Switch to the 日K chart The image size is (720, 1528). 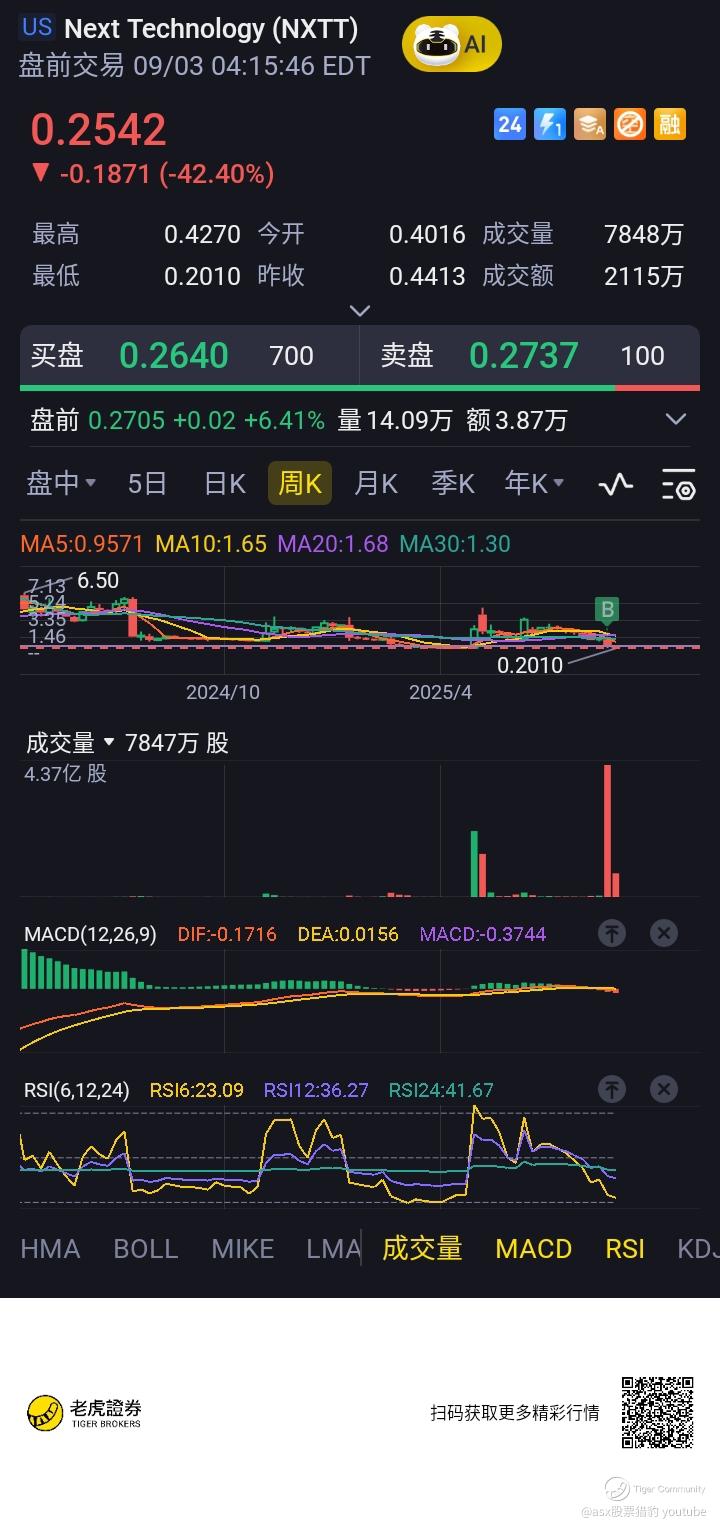[224, 484]
